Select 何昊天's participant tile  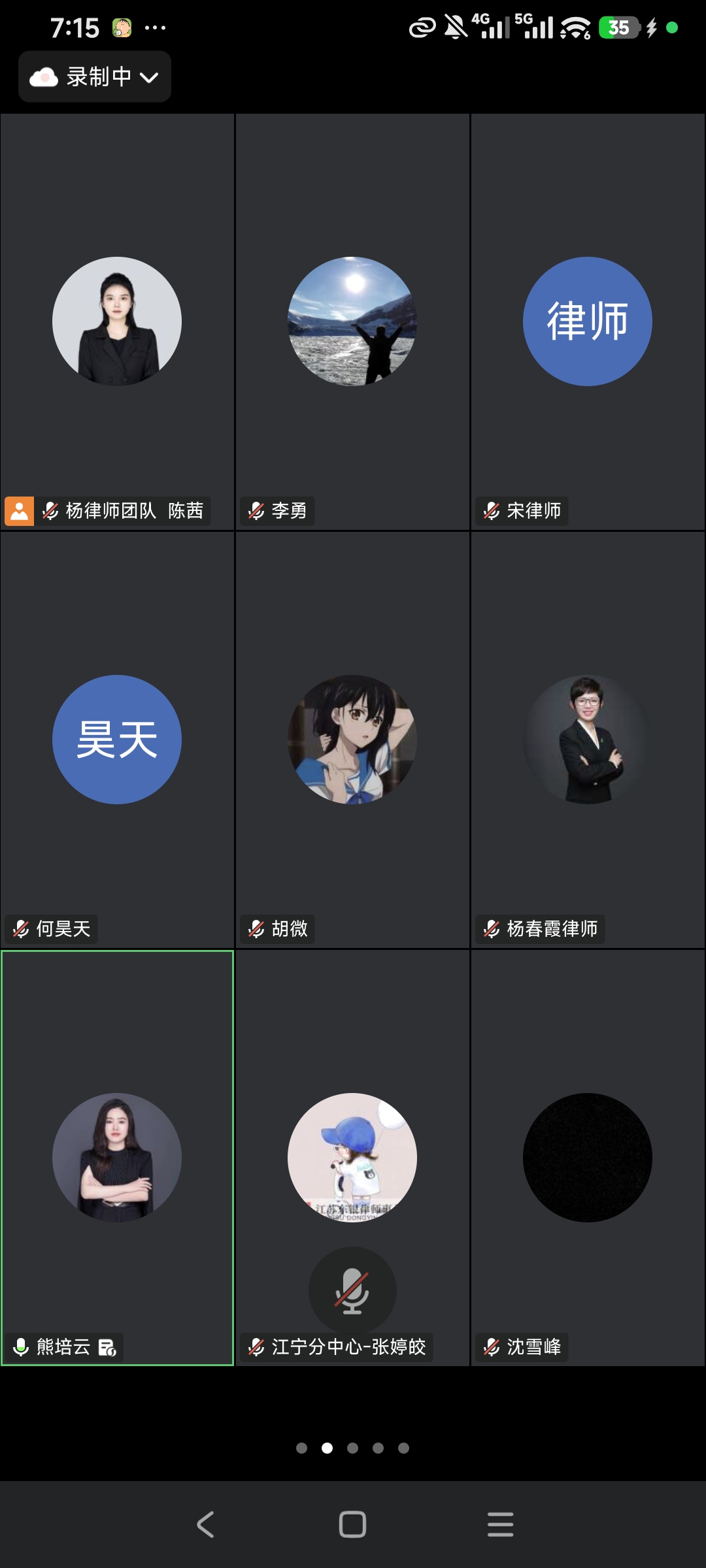coord(117,740)
